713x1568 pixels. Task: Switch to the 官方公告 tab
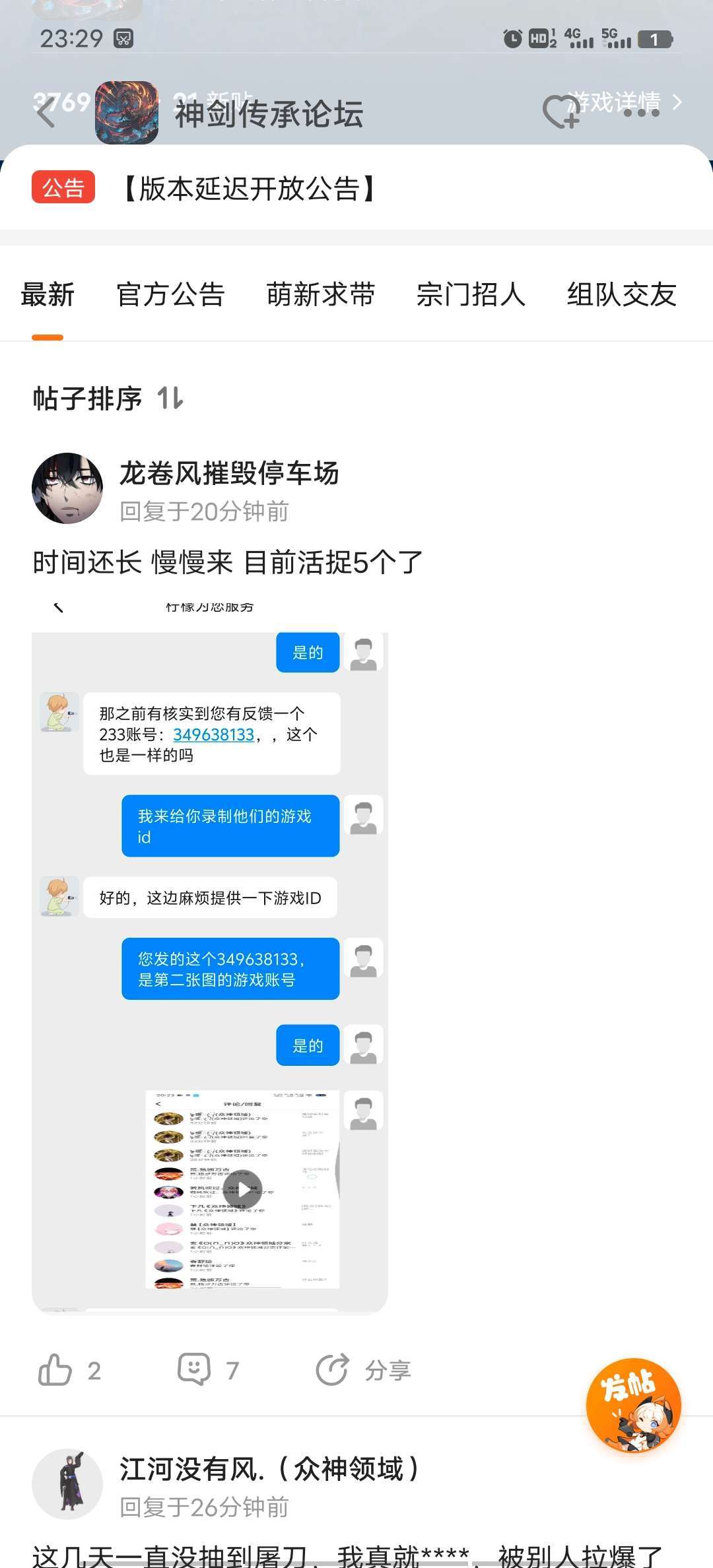coord(170,294)
